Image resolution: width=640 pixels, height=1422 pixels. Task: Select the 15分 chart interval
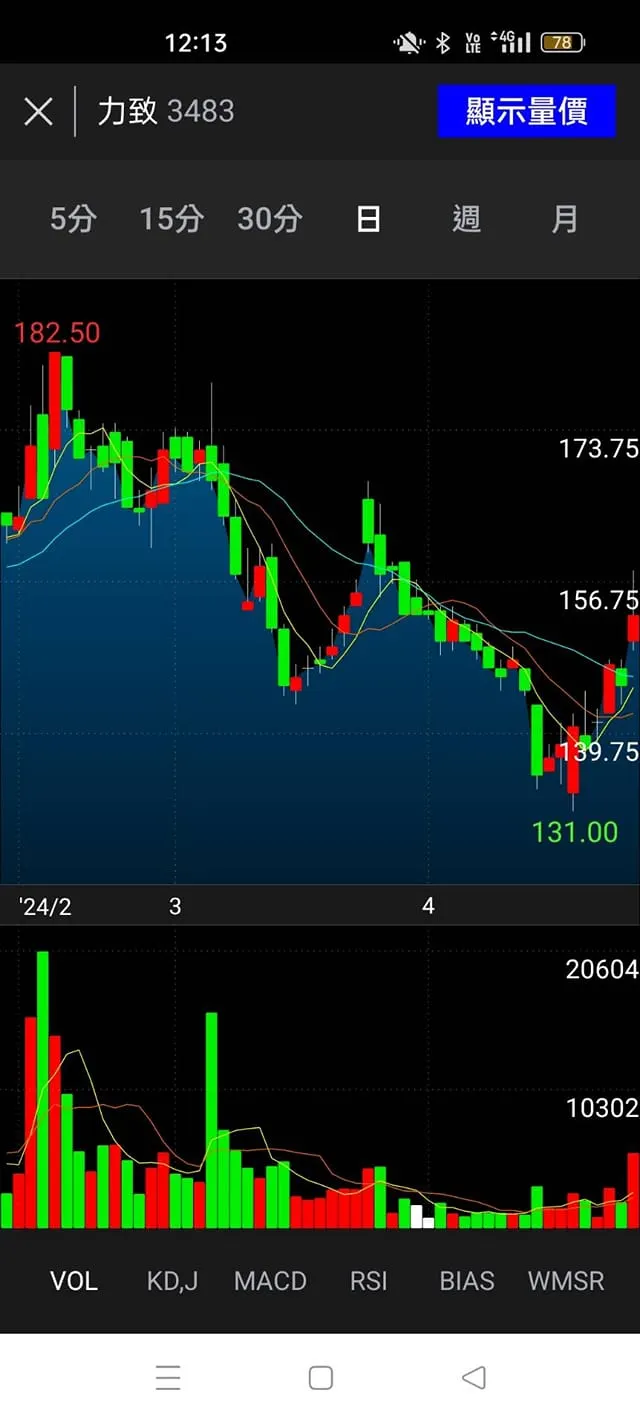pos(171,219)
